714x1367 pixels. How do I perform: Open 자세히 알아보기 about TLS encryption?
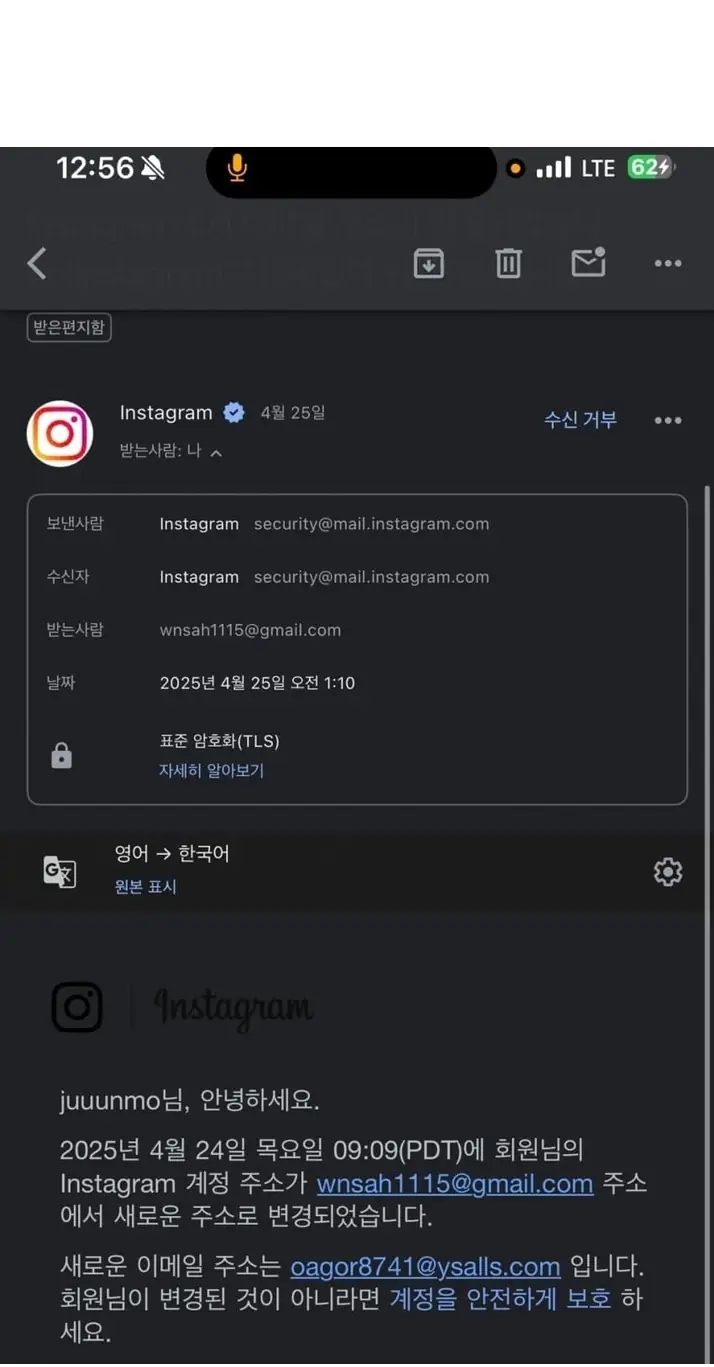pos(211,771)
